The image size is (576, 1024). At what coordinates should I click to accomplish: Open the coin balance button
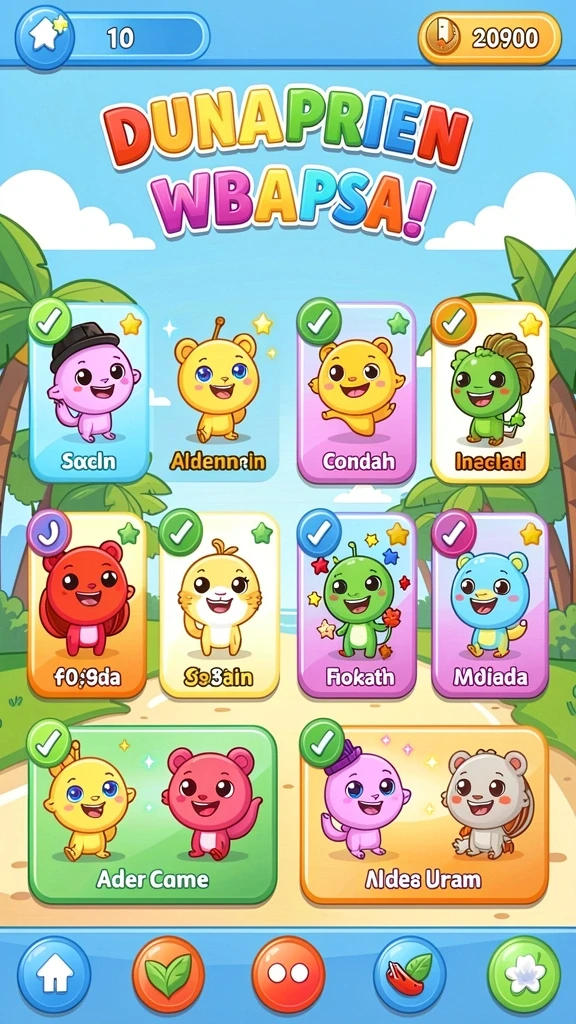pyautogui.click(x=490, y=38)
